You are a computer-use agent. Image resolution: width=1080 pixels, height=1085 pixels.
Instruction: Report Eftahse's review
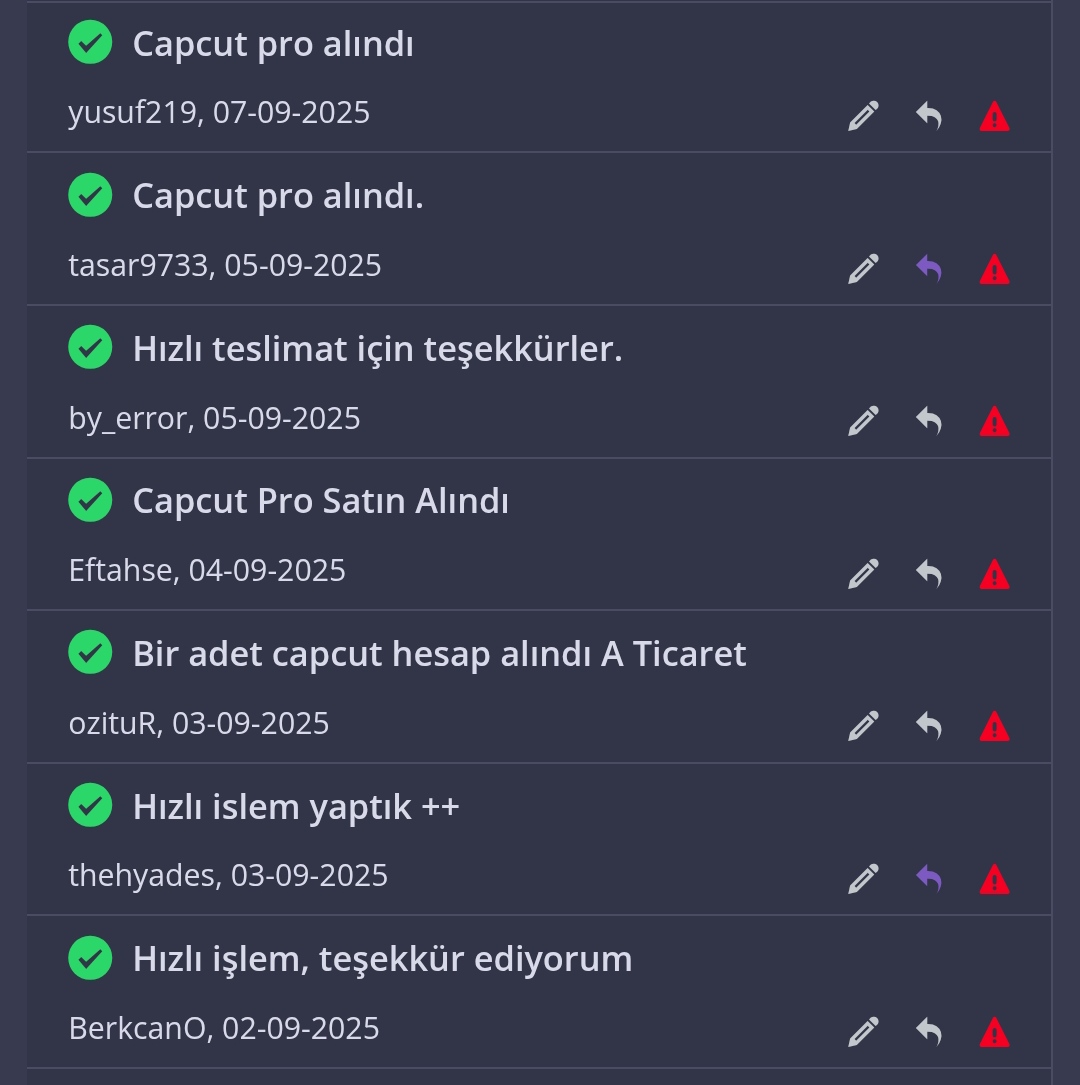click(994, 574)
